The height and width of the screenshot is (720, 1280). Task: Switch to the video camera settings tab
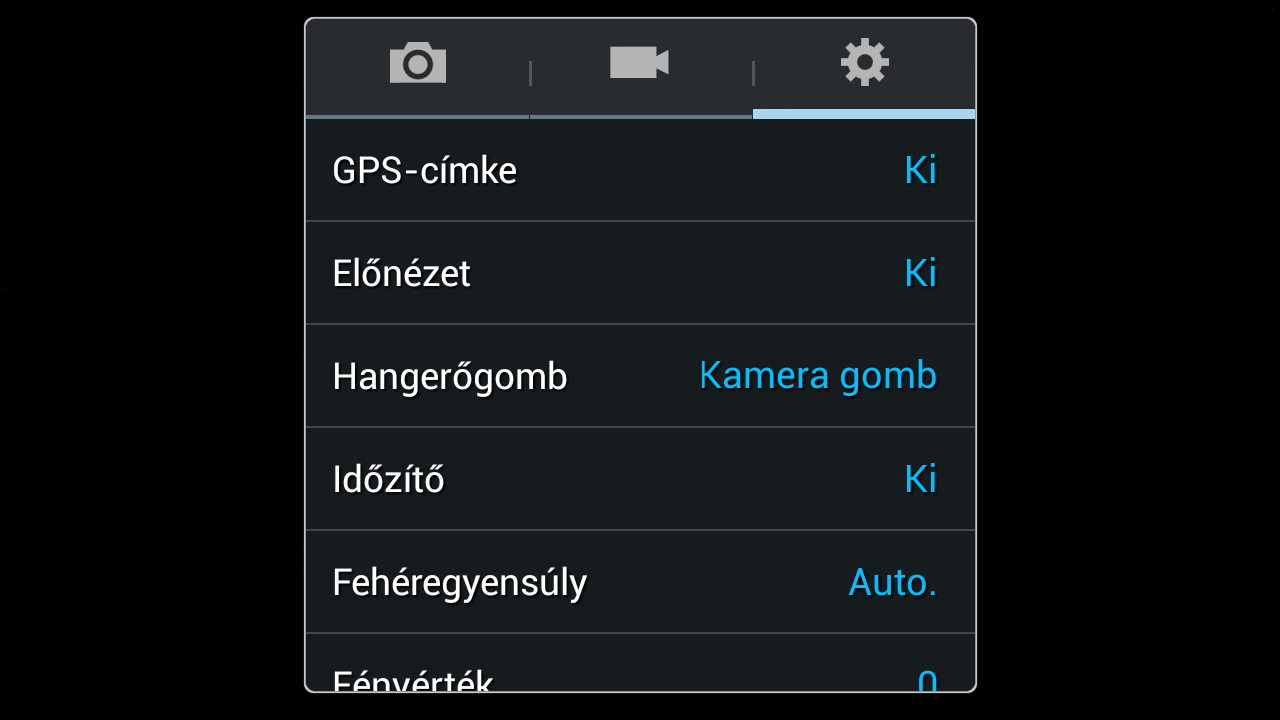[x=640, y=64]
